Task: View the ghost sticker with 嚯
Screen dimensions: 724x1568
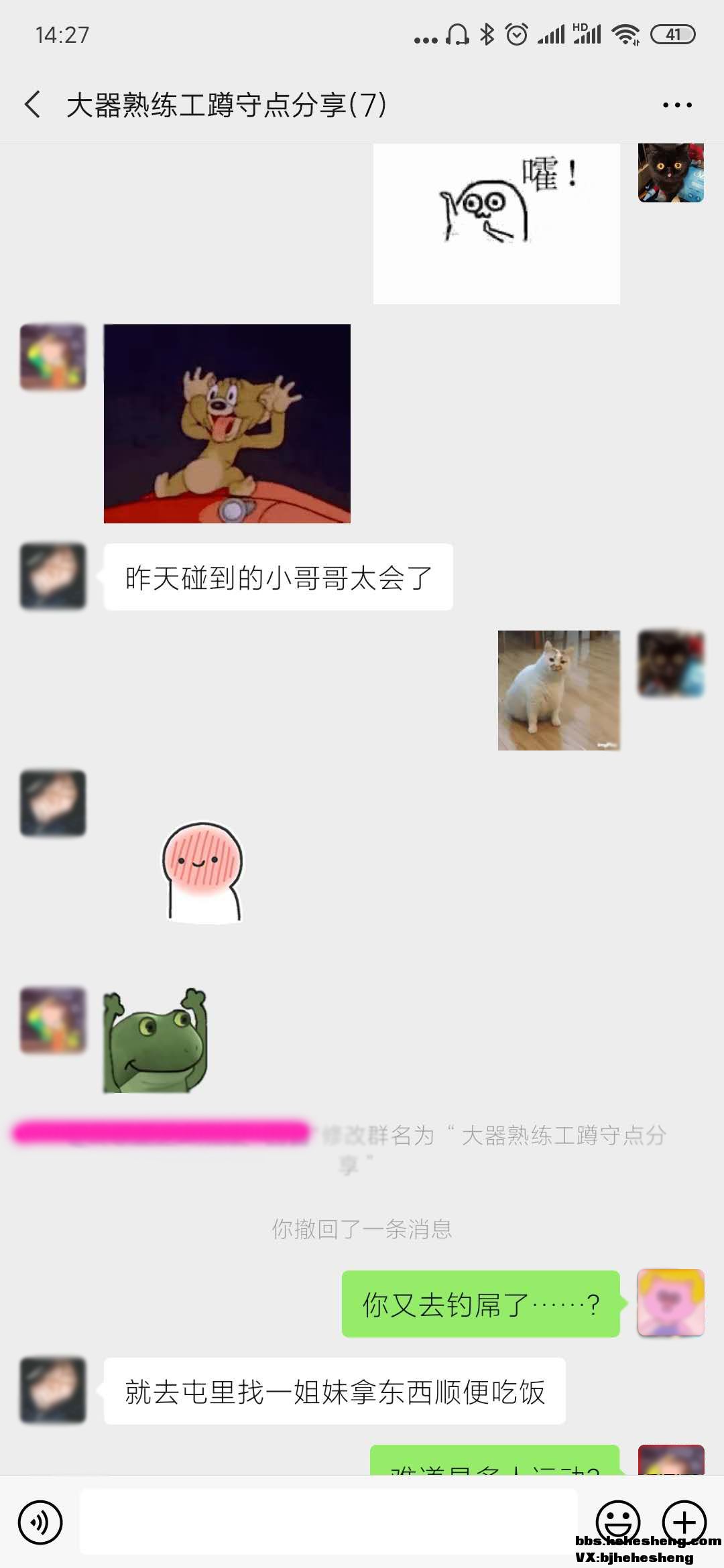Action: tap(496, 223)
